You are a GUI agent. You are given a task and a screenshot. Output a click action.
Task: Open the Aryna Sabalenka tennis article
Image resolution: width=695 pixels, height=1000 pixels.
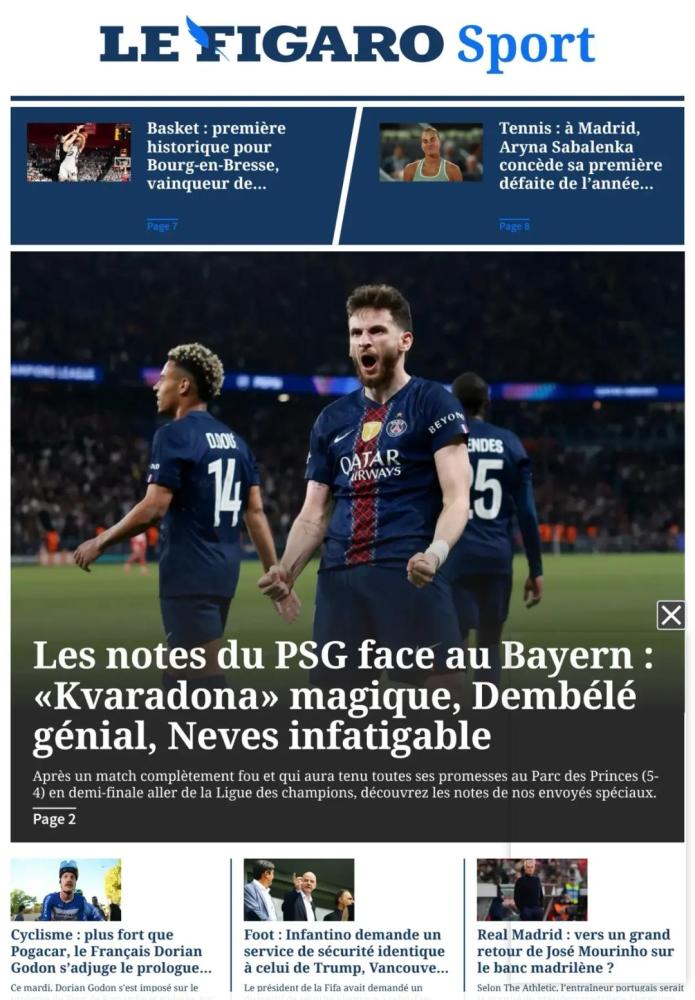[579, 156]
